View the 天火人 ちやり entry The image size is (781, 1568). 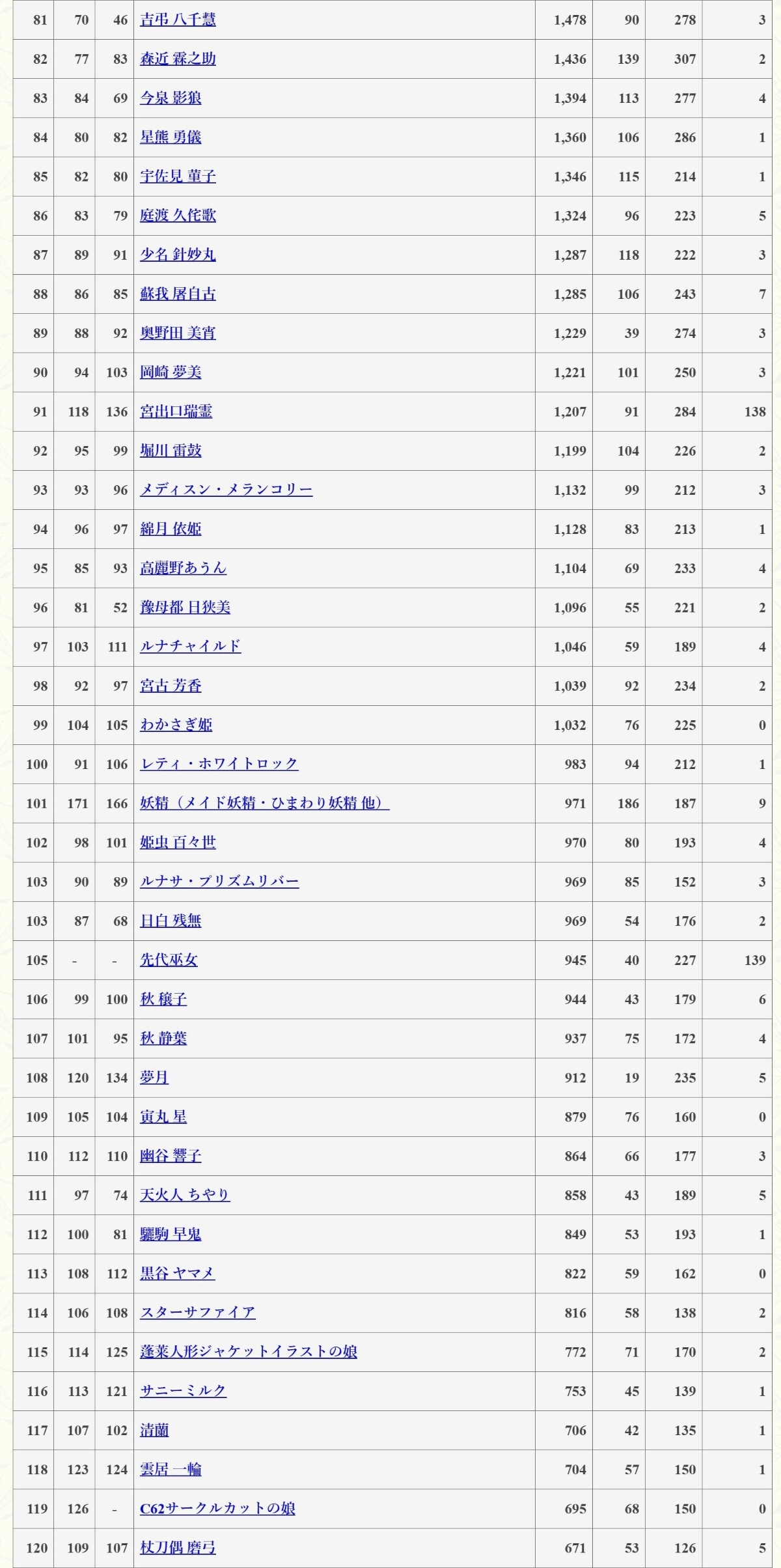pyautogui.click(x=185, y=1195)
